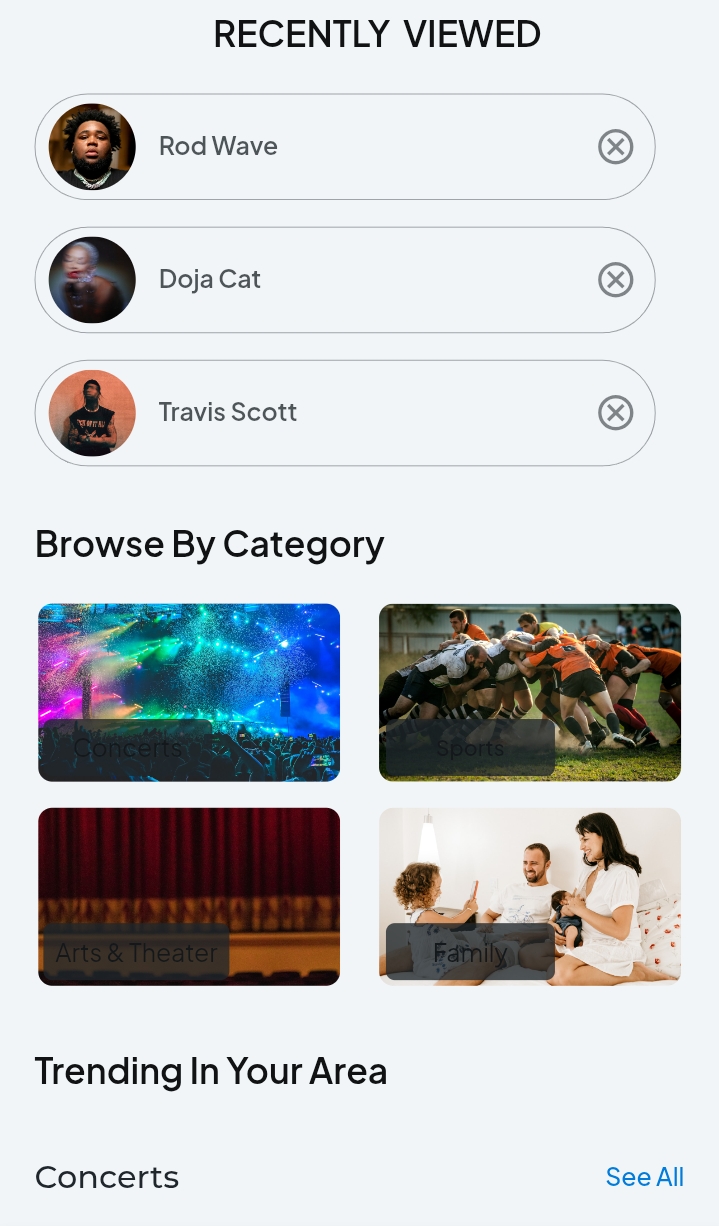719x1226 pixels.
Task: Open the Family category tile
Action: click(530, 896)
